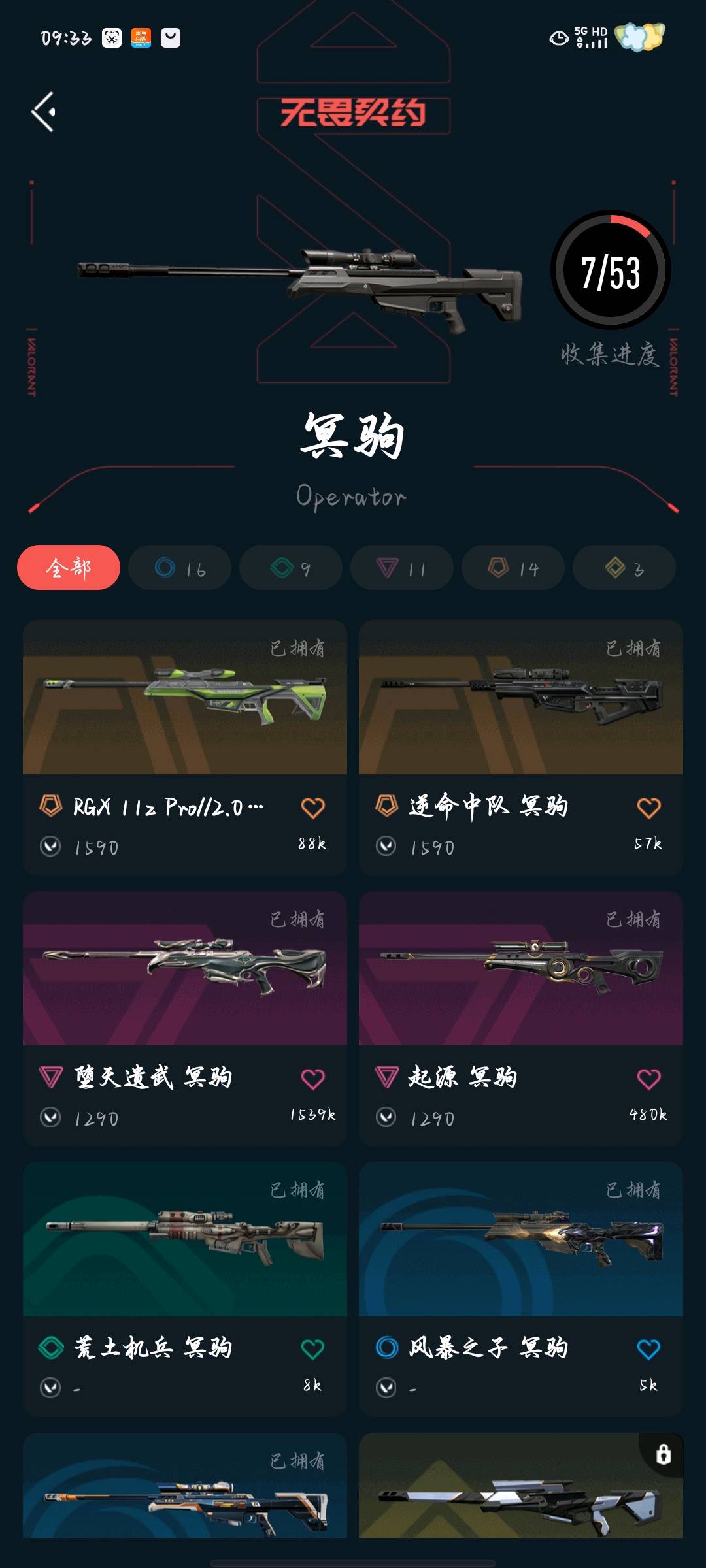Viewport: 706px width, 1568px height.
Task: Filter skins by the blue tier 16
Action: 180,567
